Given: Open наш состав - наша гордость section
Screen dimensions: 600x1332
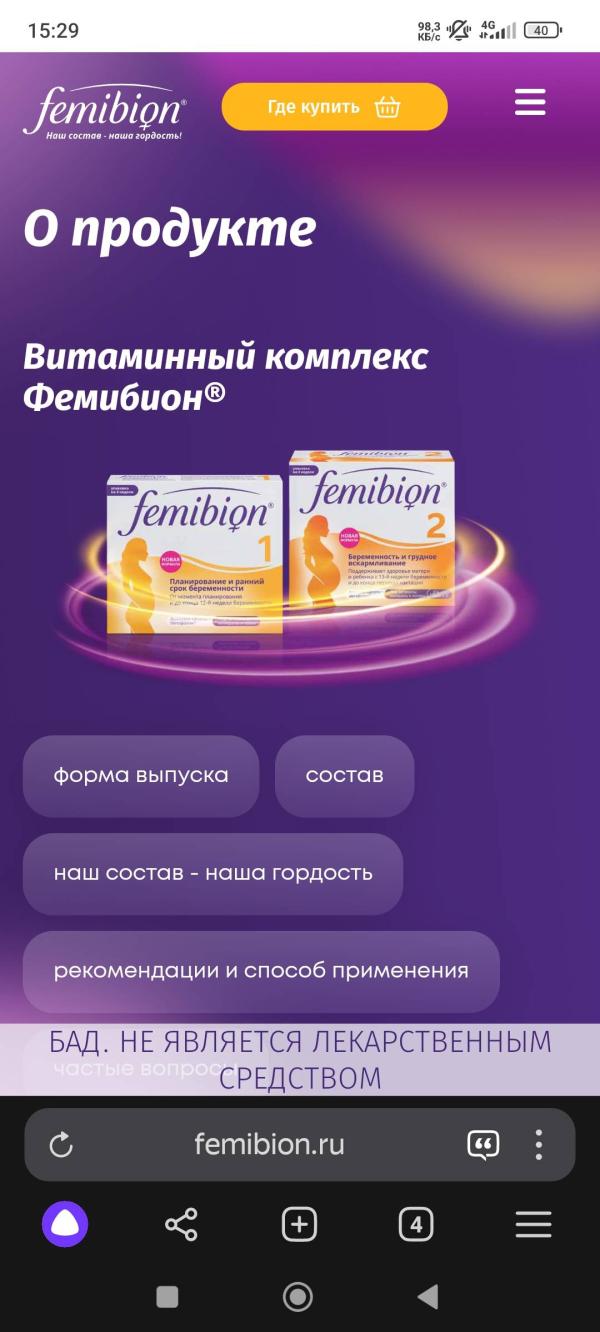Looking at the screenshot, I should click(213, 873).
